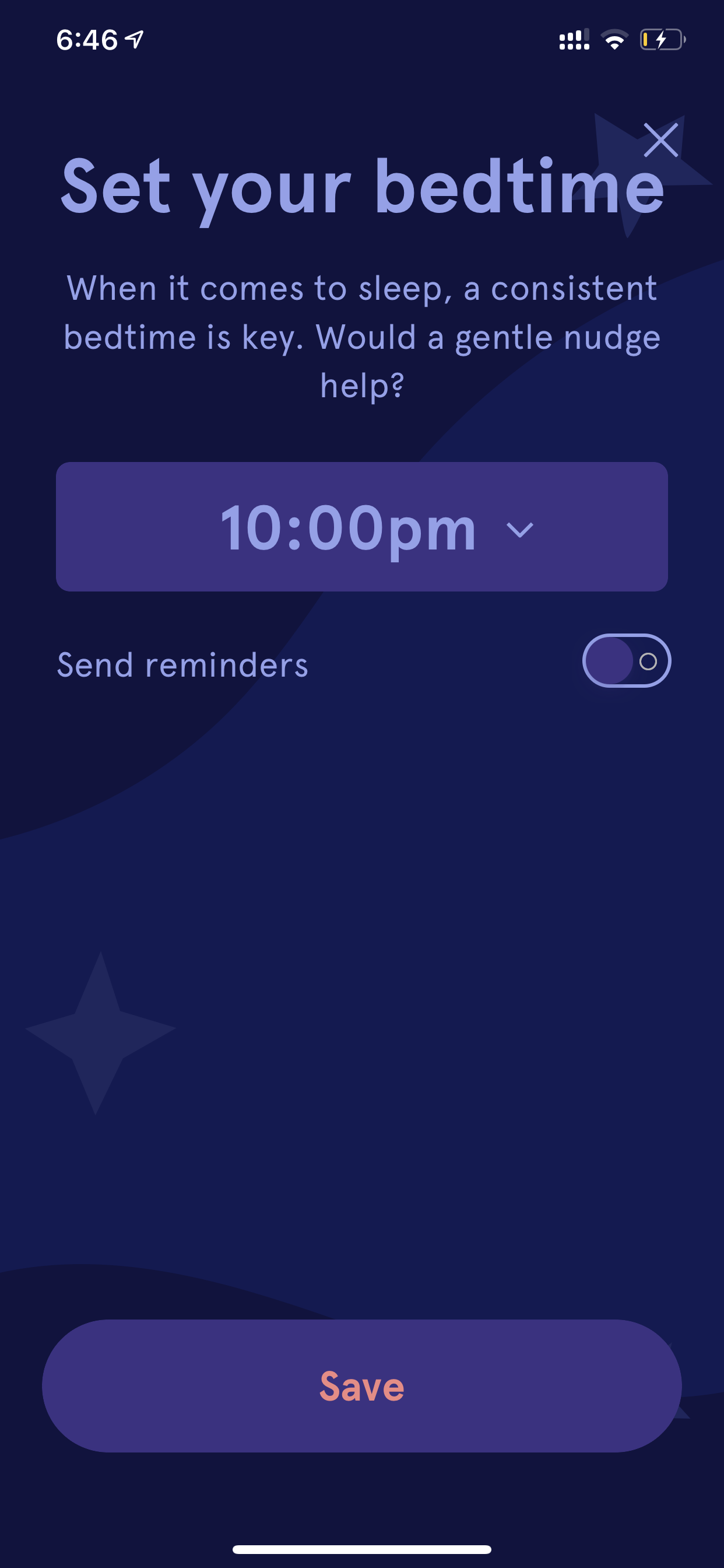Toggle the Send reminders switch
Viewport: 724px width, 1568px height.
point(627,660)
